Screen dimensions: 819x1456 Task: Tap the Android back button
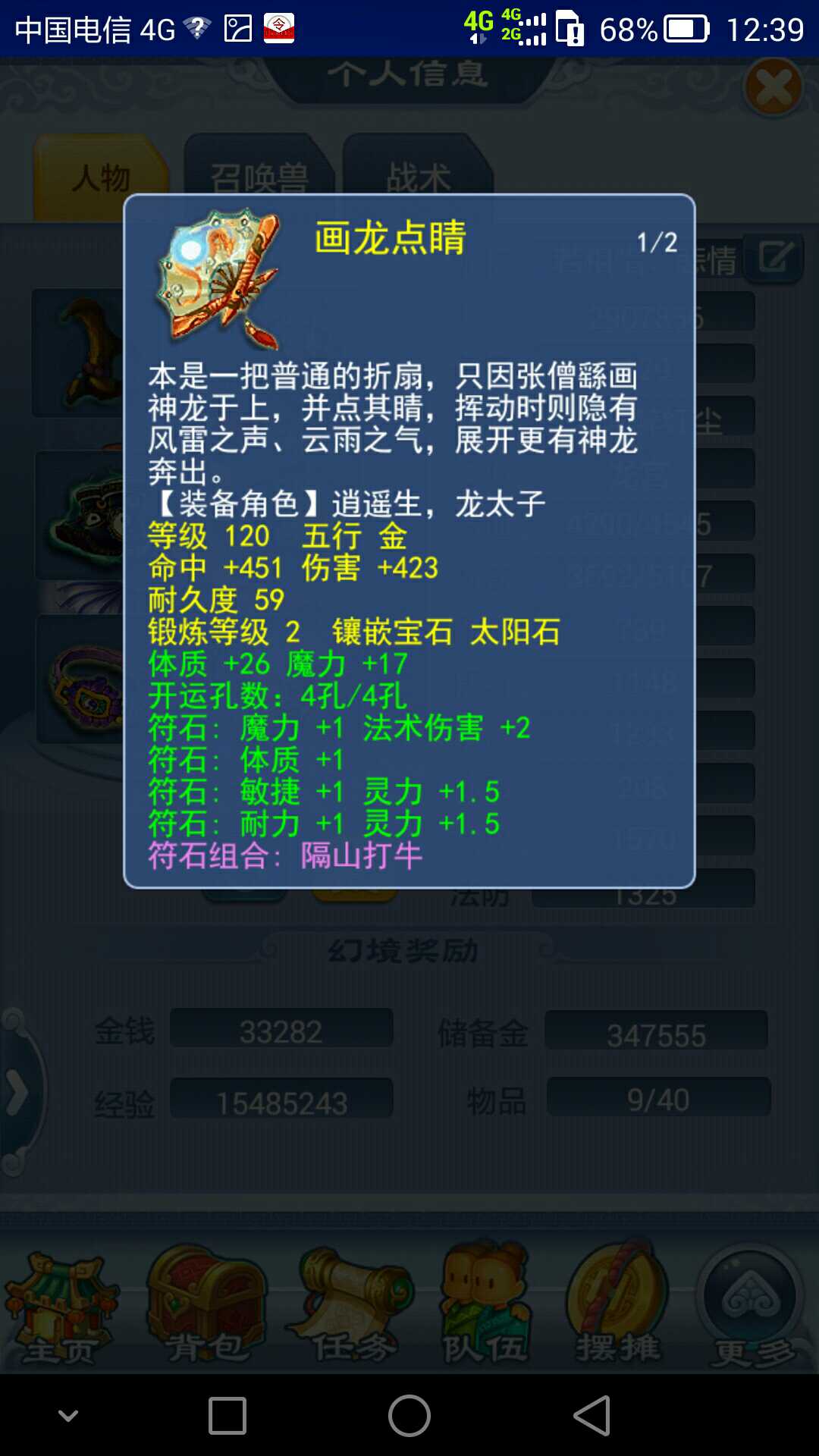[x=592, y=1415]
